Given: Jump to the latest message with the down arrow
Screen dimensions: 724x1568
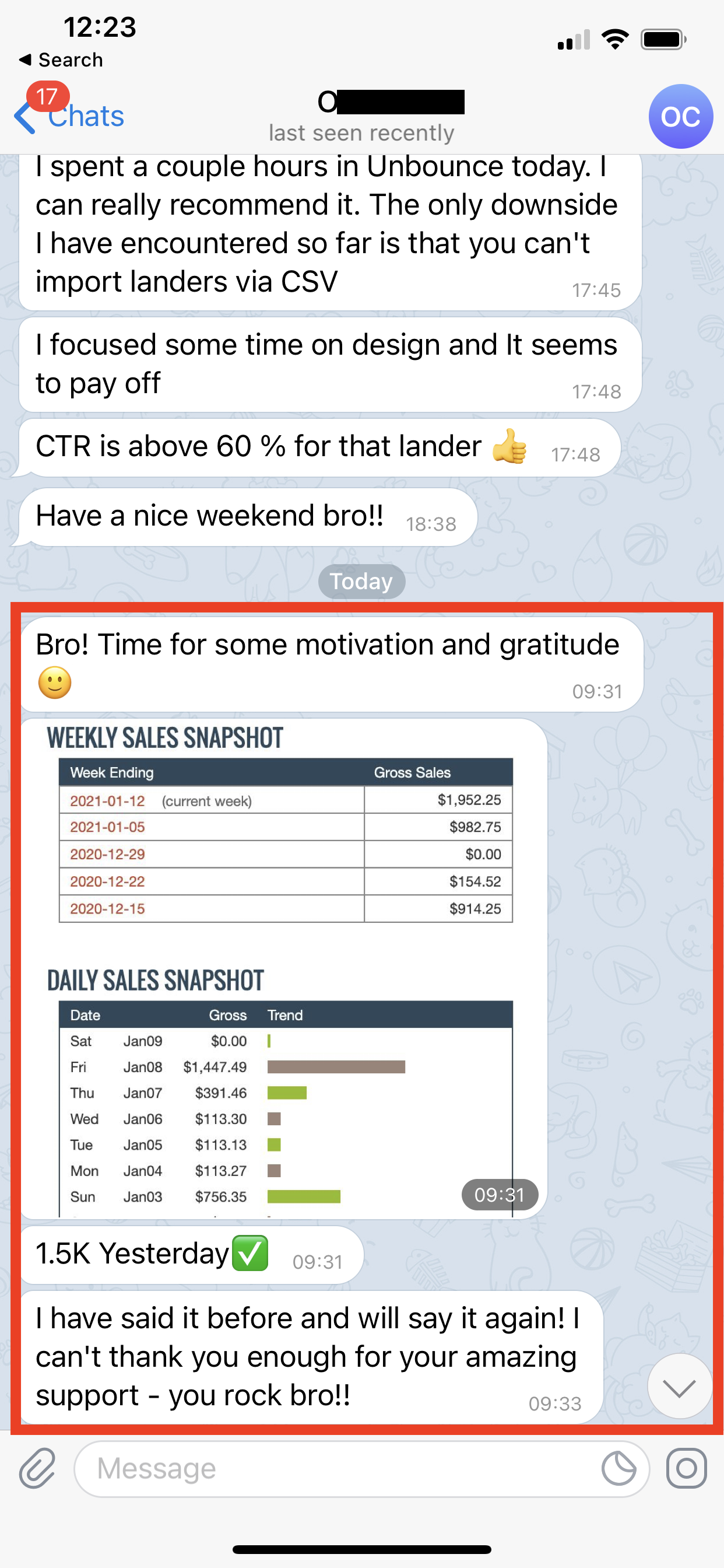Looking at the screenshot, I should (x=679, y=1387).
